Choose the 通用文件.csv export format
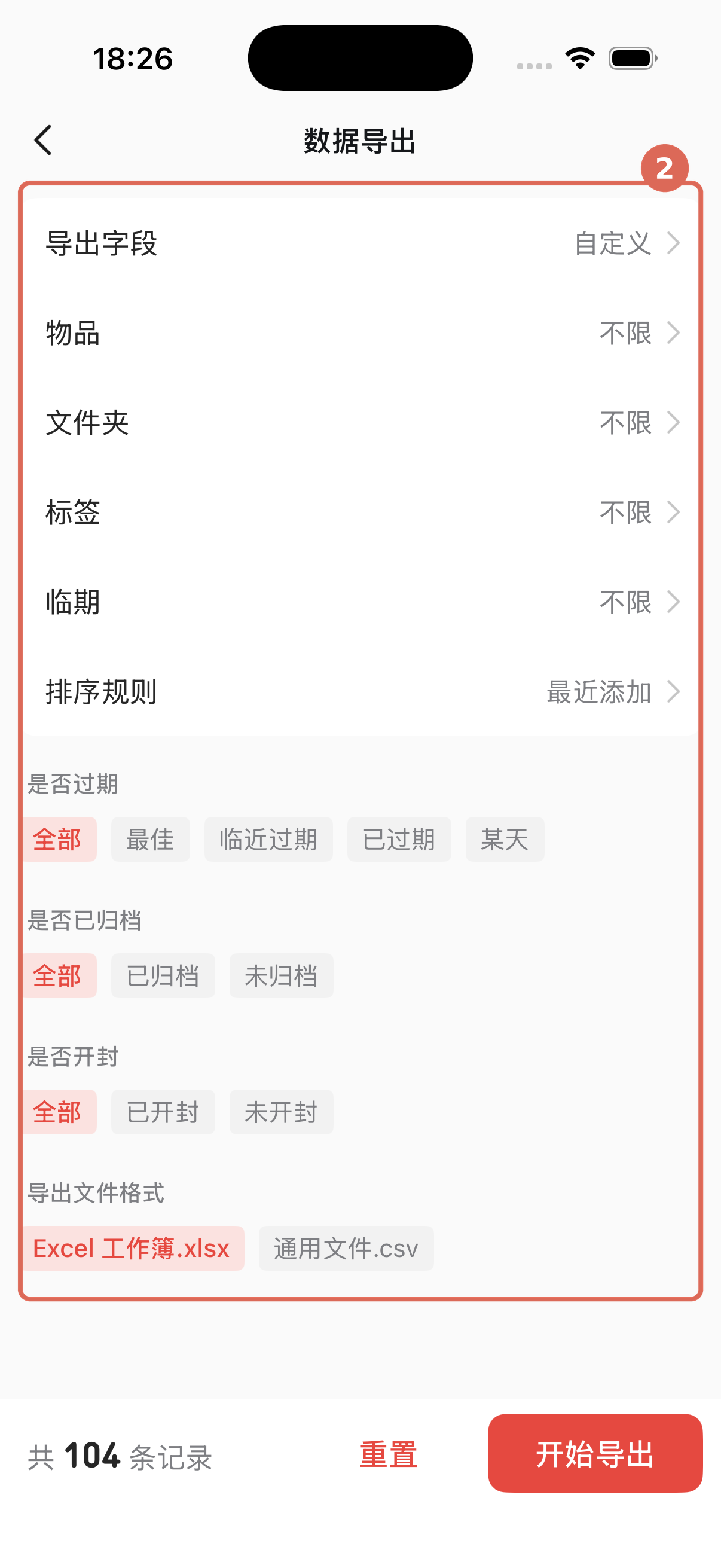This screenshot has width=721, height=1568. pos(346,1249)
